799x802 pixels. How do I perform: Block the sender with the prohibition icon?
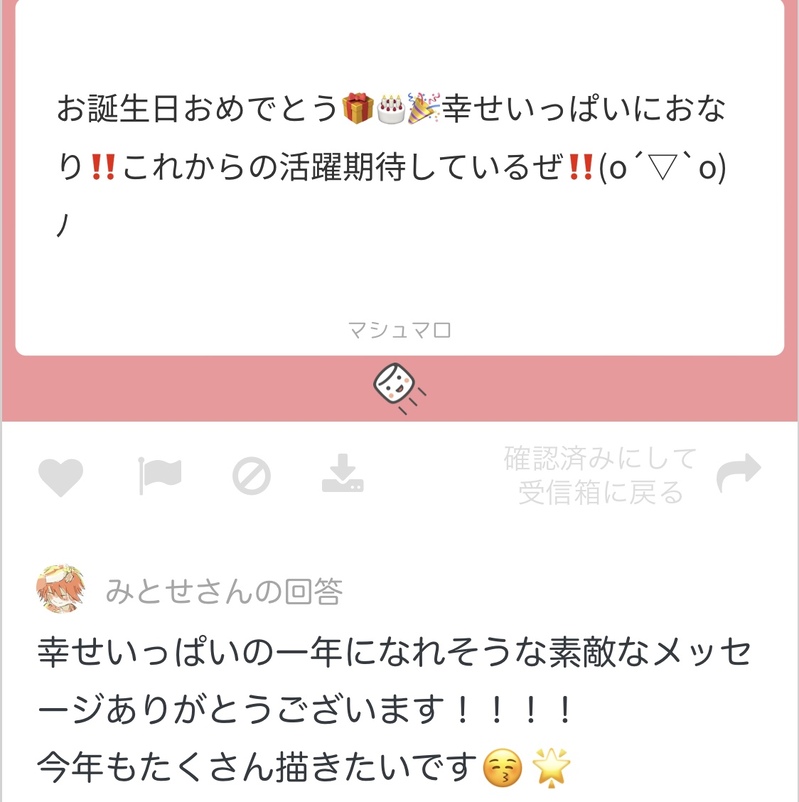(x=251, y=477)
